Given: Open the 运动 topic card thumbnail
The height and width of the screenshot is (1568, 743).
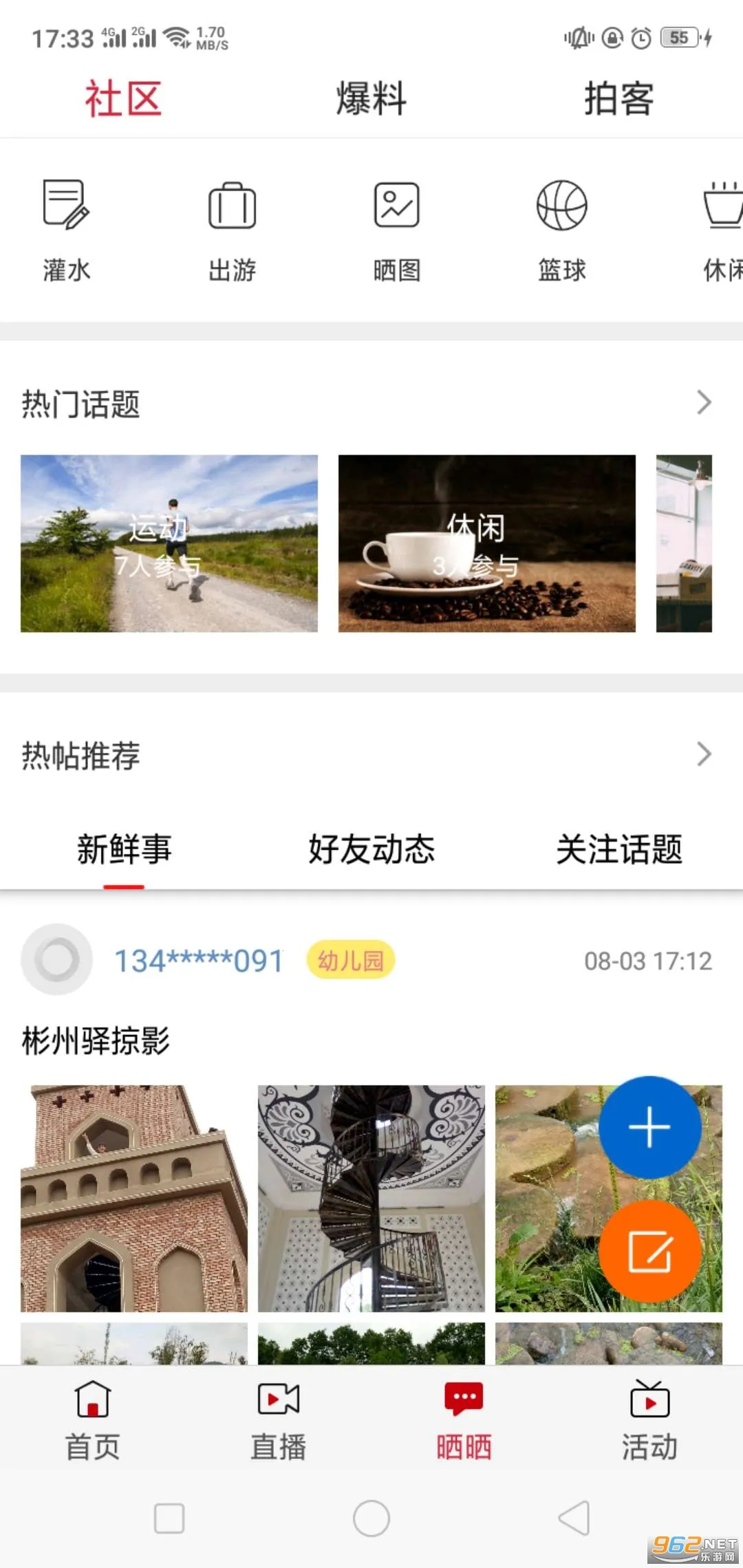Looking at the screenshot, I should click(169, 543).
